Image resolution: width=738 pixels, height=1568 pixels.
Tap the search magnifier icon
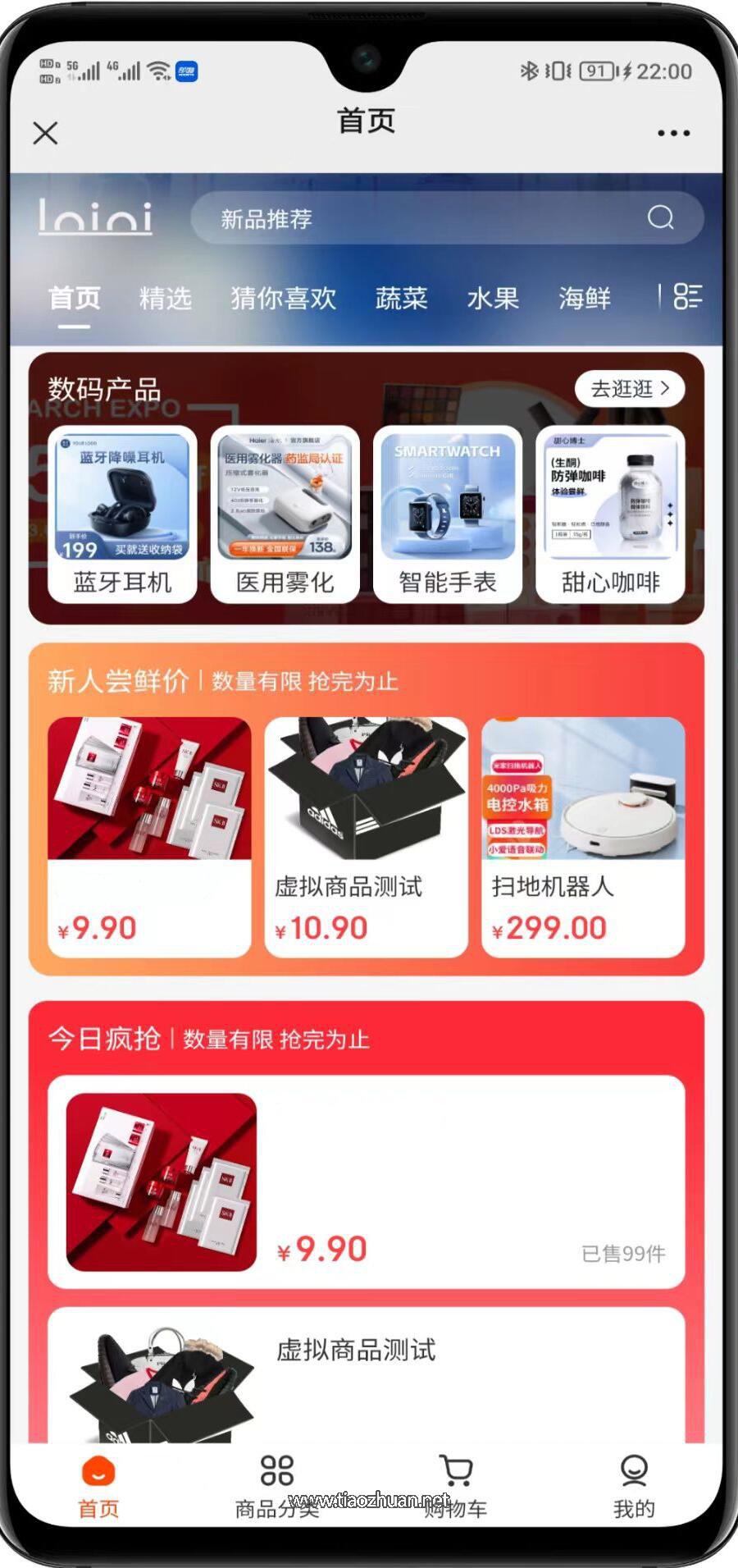[661, 218]
